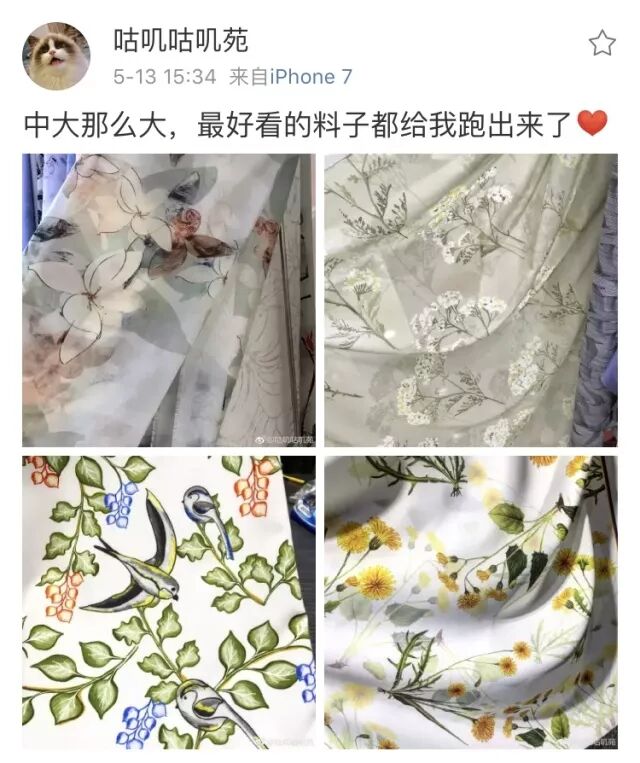Viewport: 640px width, 763px height.
Task: Open the cat avatar of 咕叽咕叽苑
Action: [57, 57]
